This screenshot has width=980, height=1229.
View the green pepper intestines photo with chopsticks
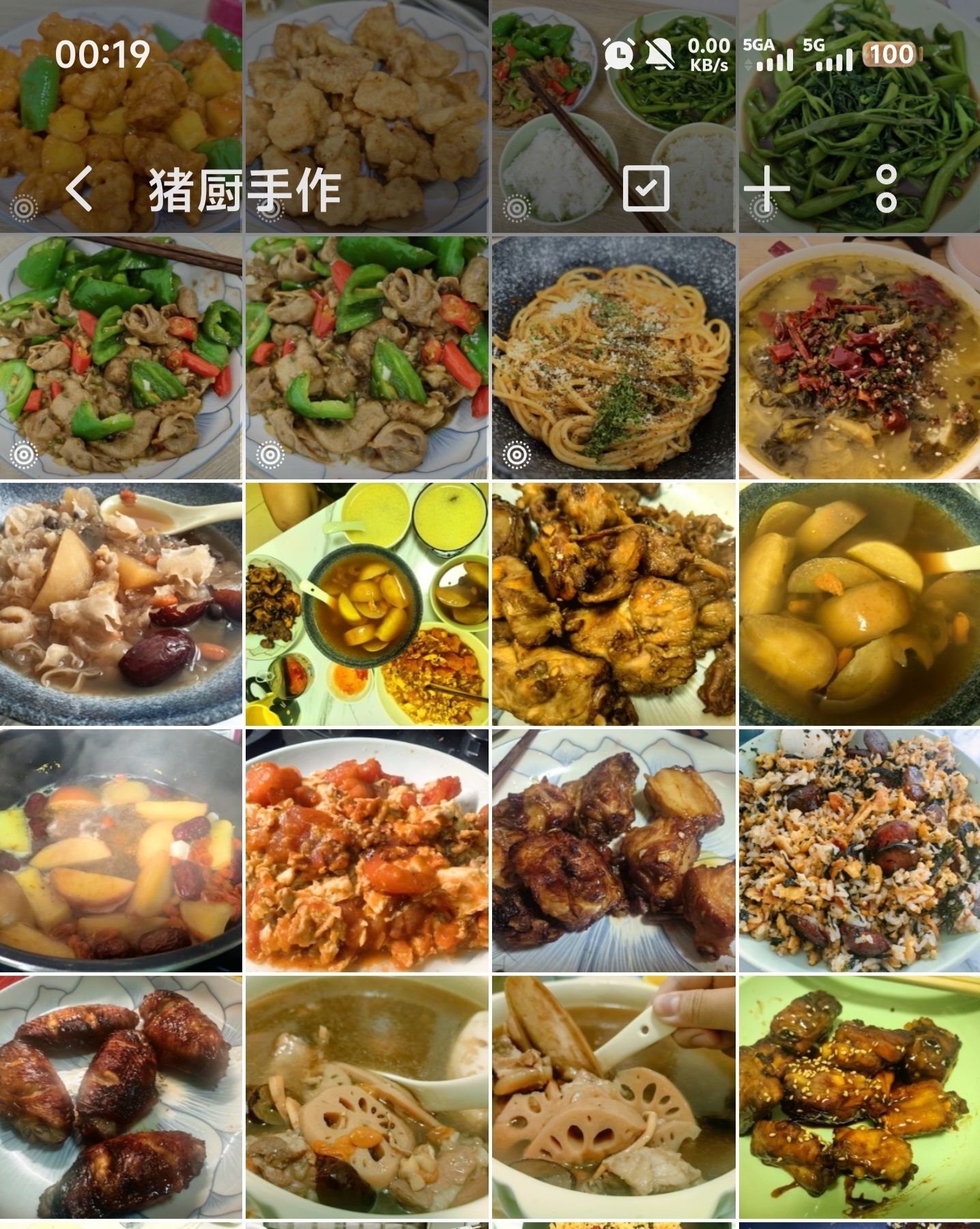coord(121,358)
